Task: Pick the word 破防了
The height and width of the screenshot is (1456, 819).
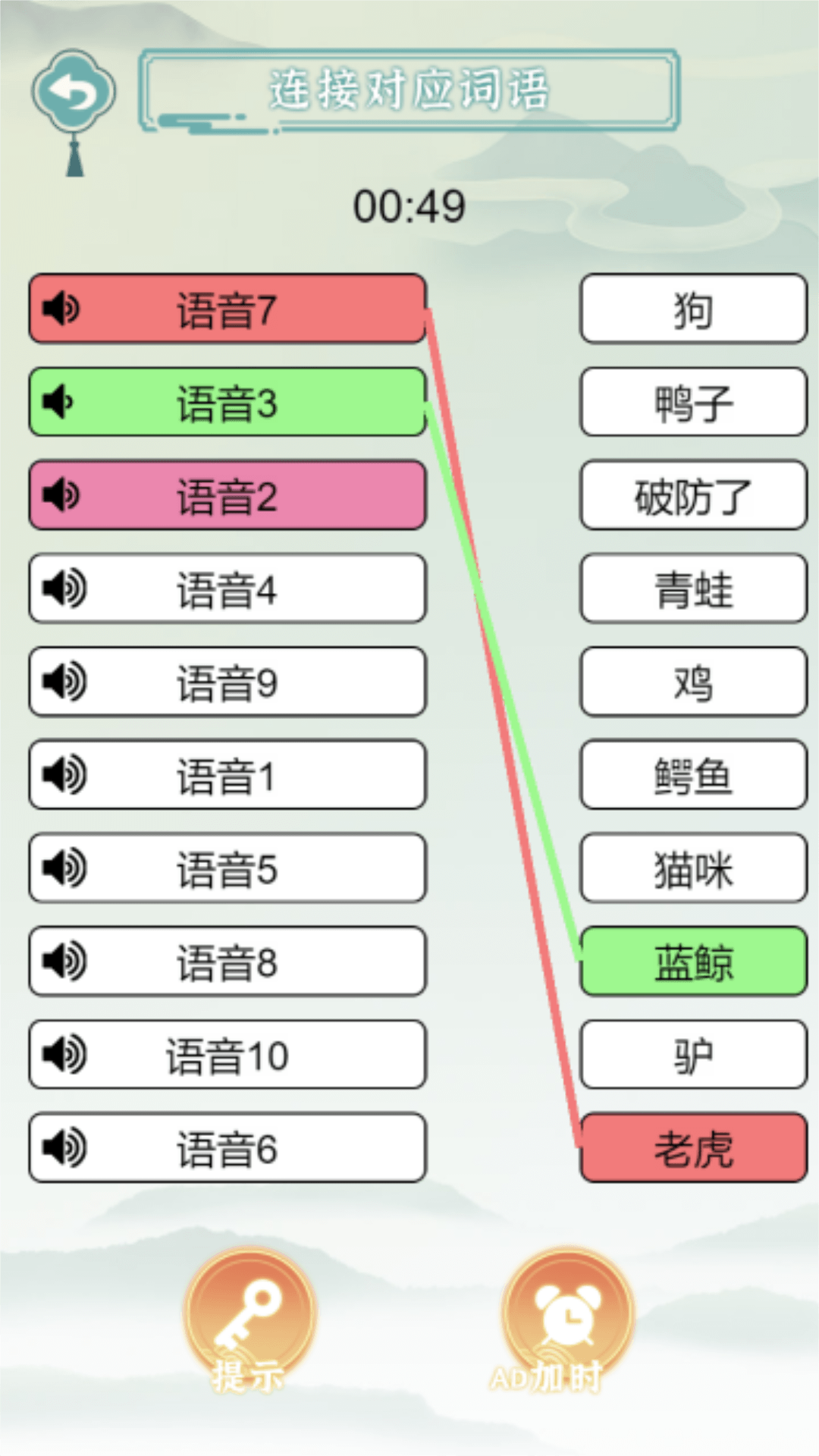Action: 693,496
